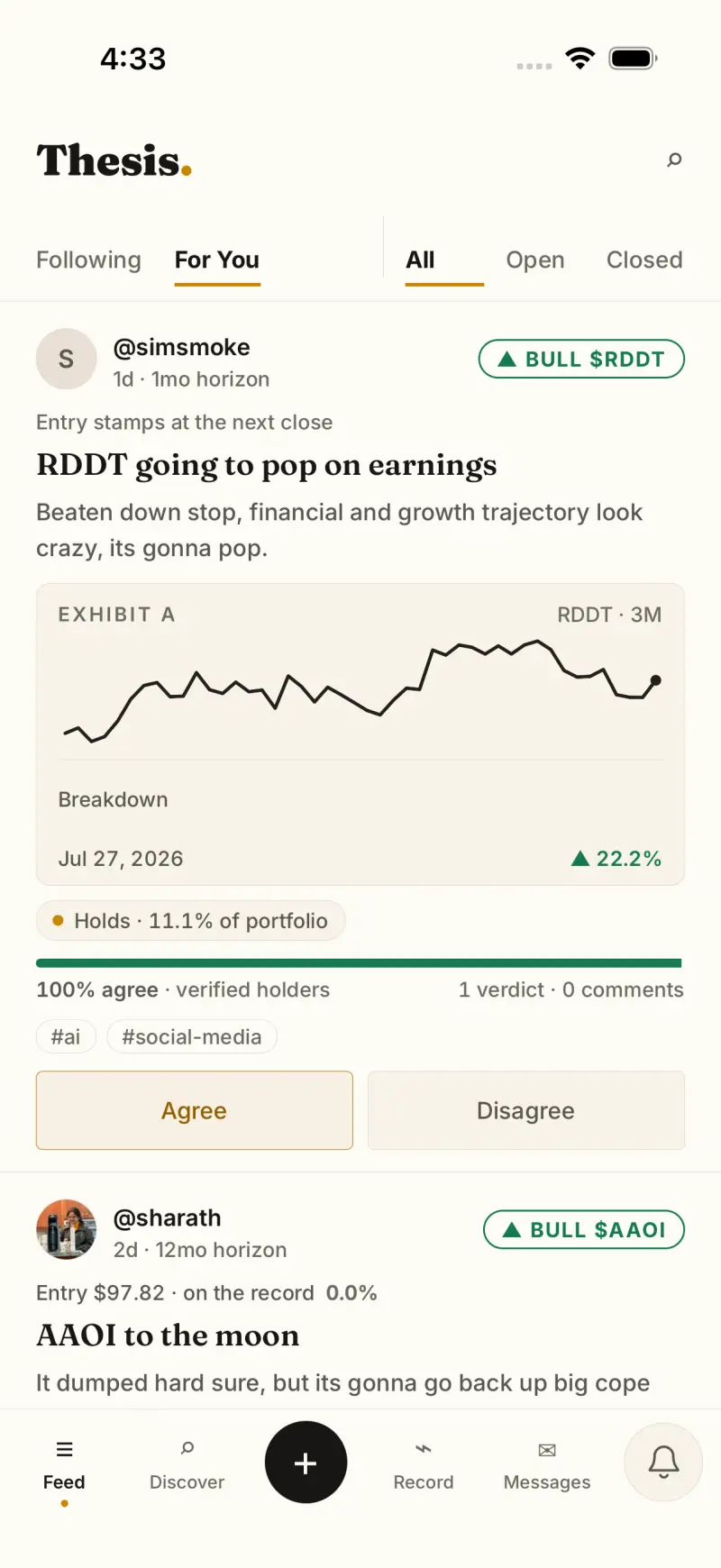Open the RDDT 3M Exhibit A chart
This screenshot has height=1568, width=721.
point(360,734)
